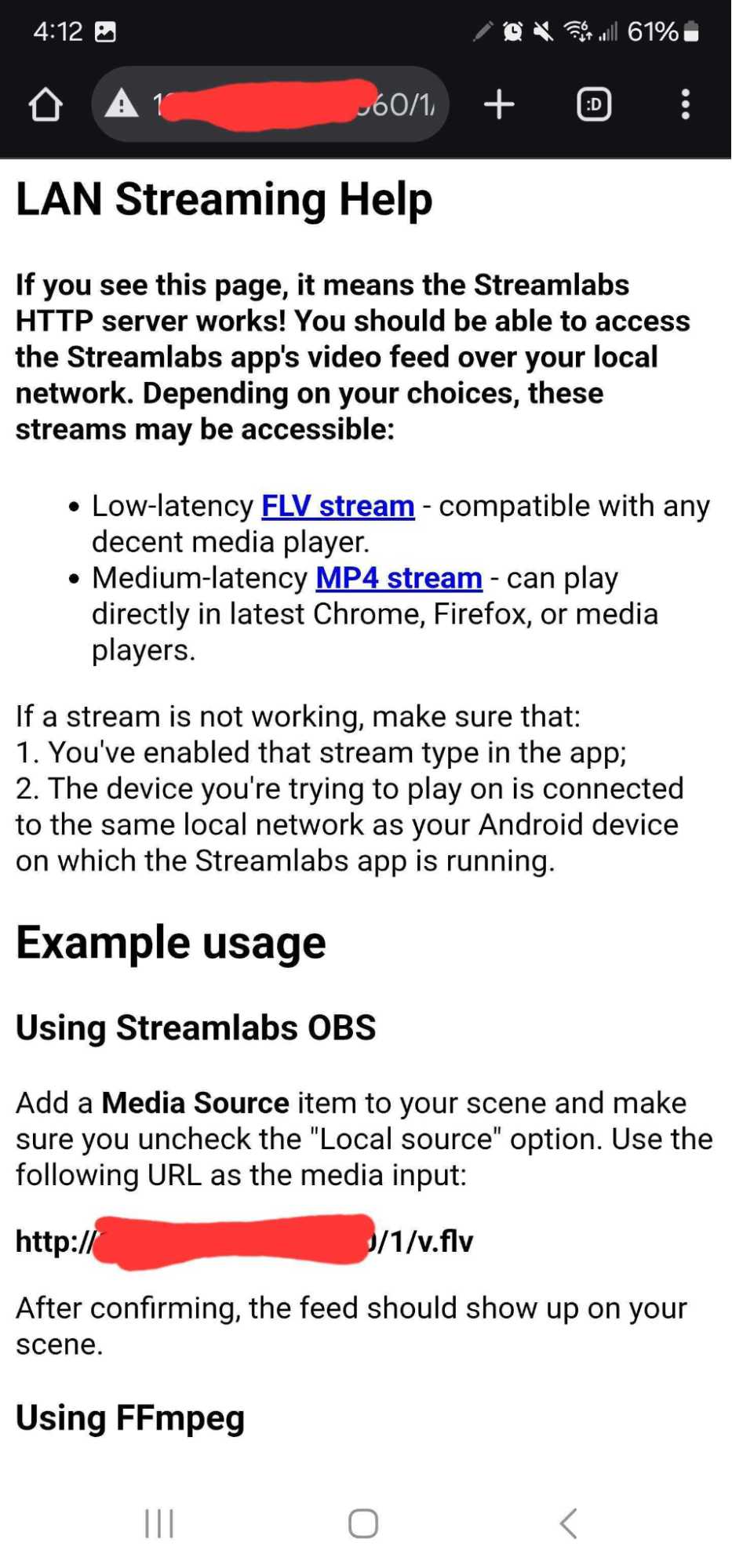The height and width of the screenshot is (1568, 732).
Task: Open the browser overflow menu
Action: point(685,104)
